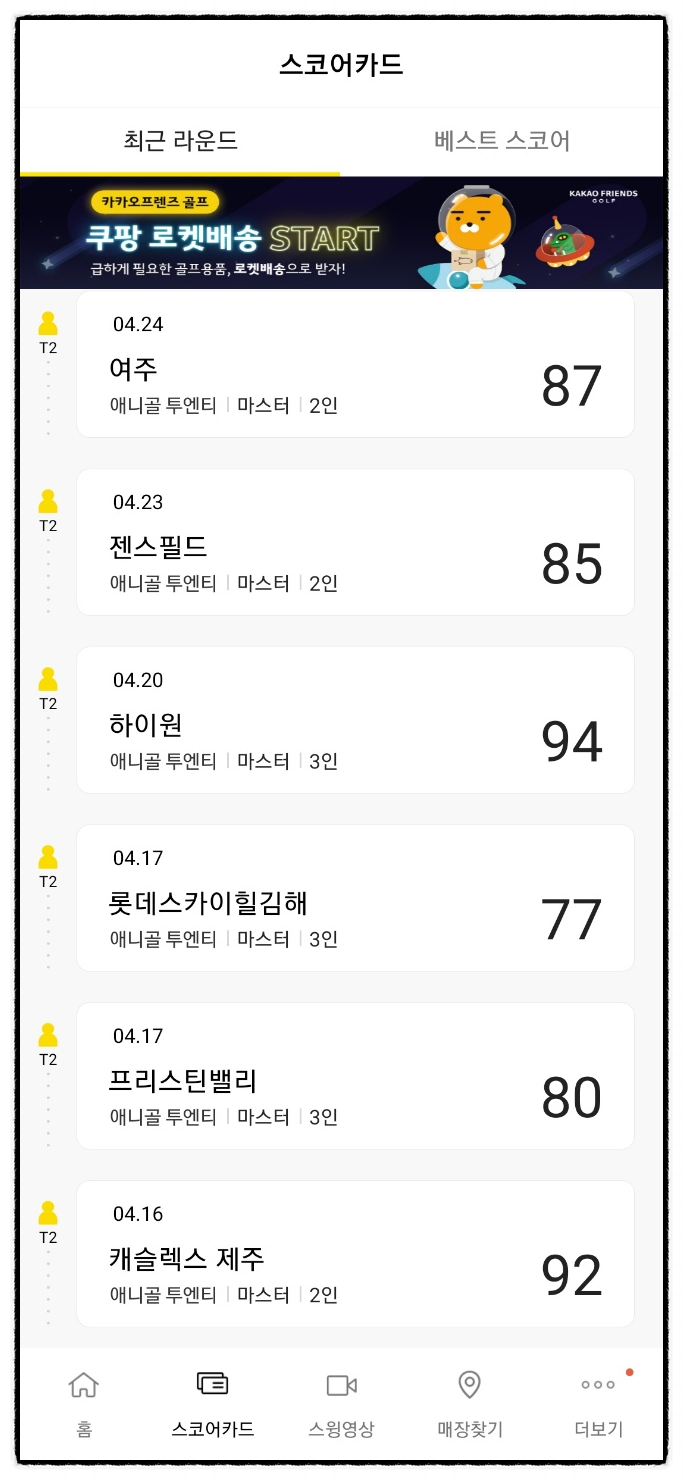Open the 하이원 round card

(x=355, y=720)
